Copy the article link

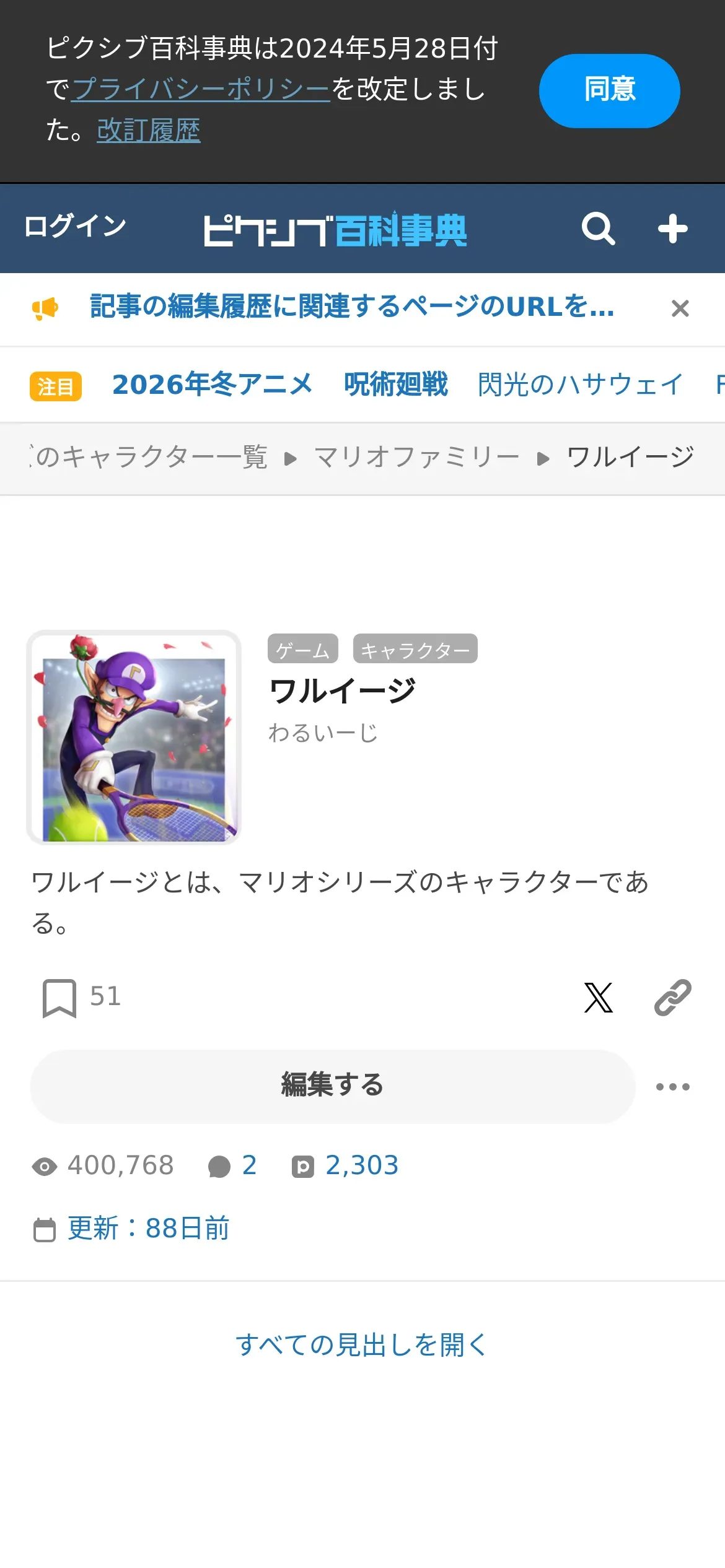(672, 998)
